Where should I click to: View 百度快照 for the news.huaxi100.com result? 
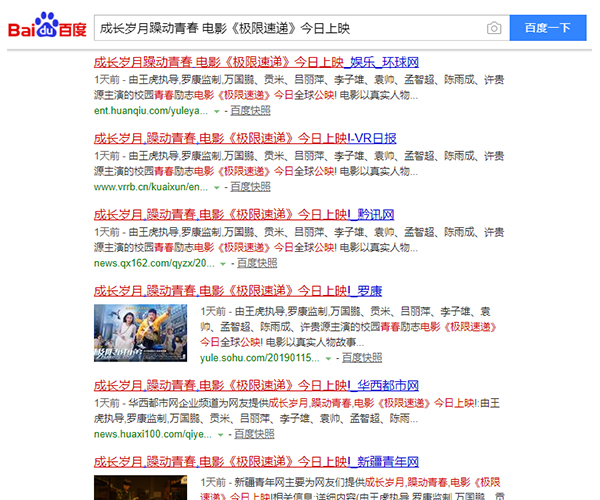coord(254,435)
